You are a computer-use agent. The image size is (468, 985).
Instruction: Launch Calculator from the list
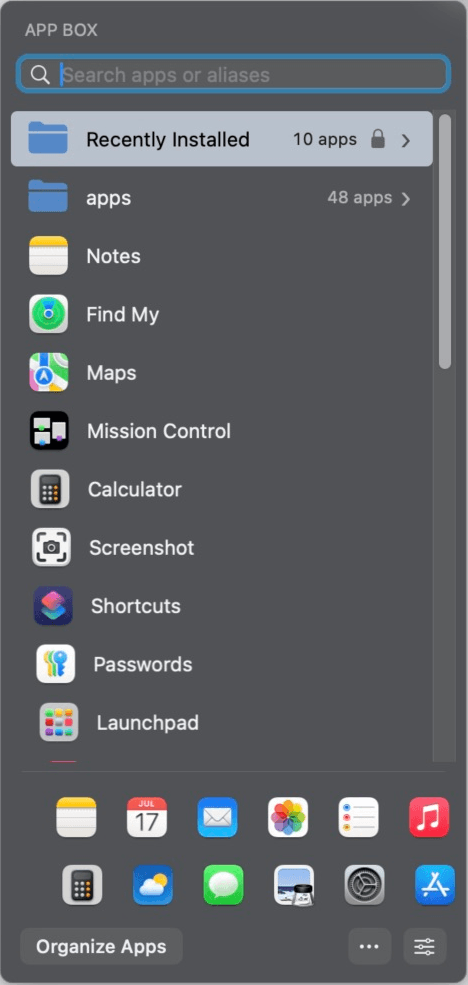point(222,489)
